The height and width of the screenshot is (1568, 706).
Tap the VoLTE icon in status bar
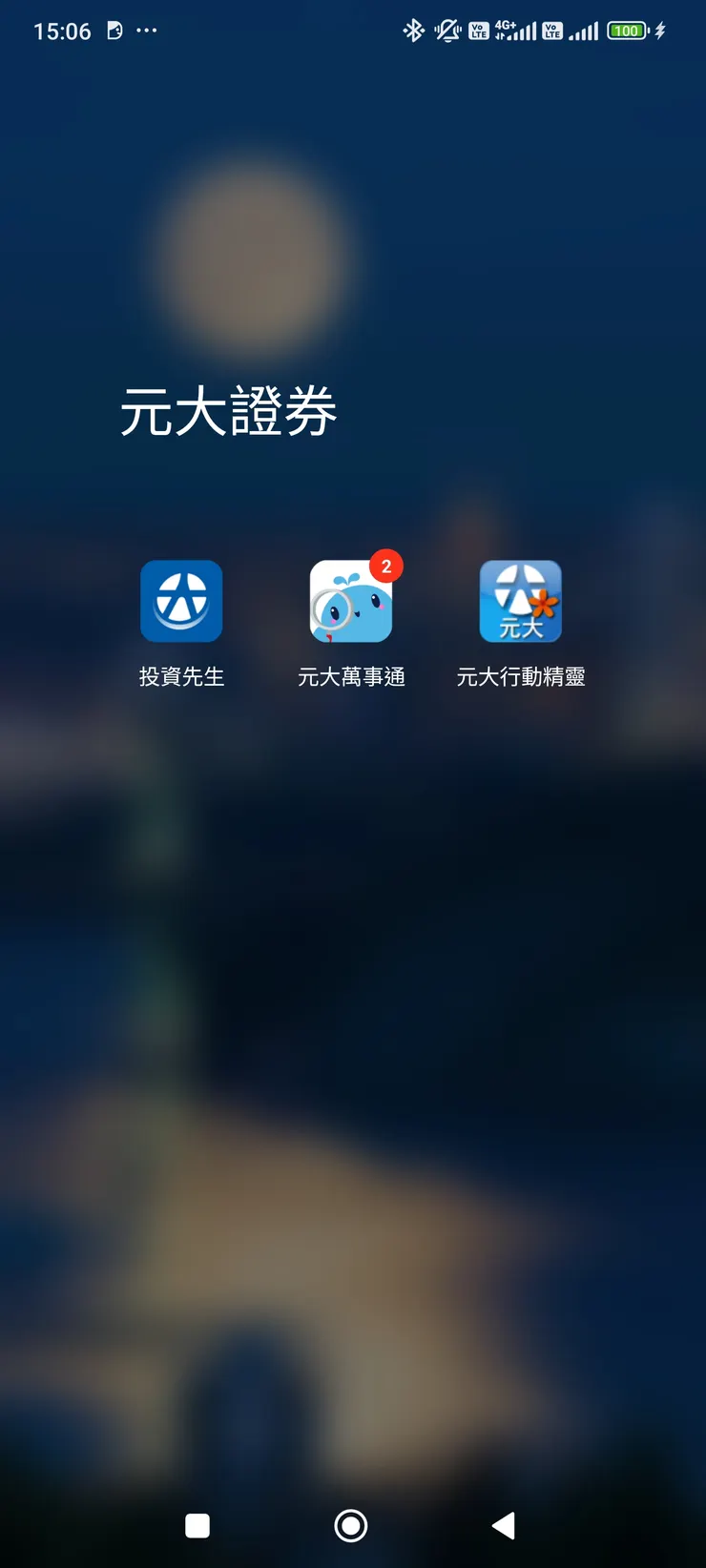pos(480,30)
